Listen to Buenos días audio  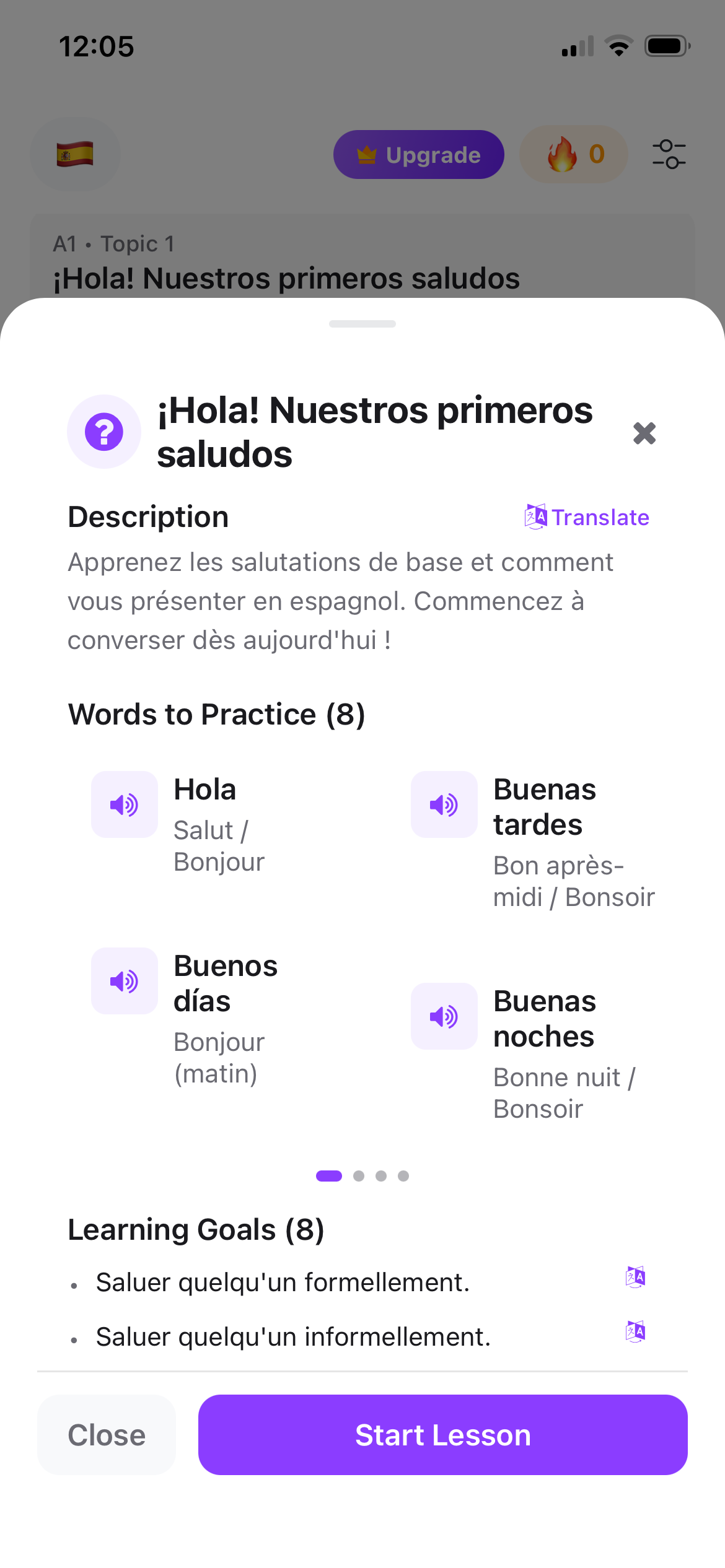pos(125,981)
